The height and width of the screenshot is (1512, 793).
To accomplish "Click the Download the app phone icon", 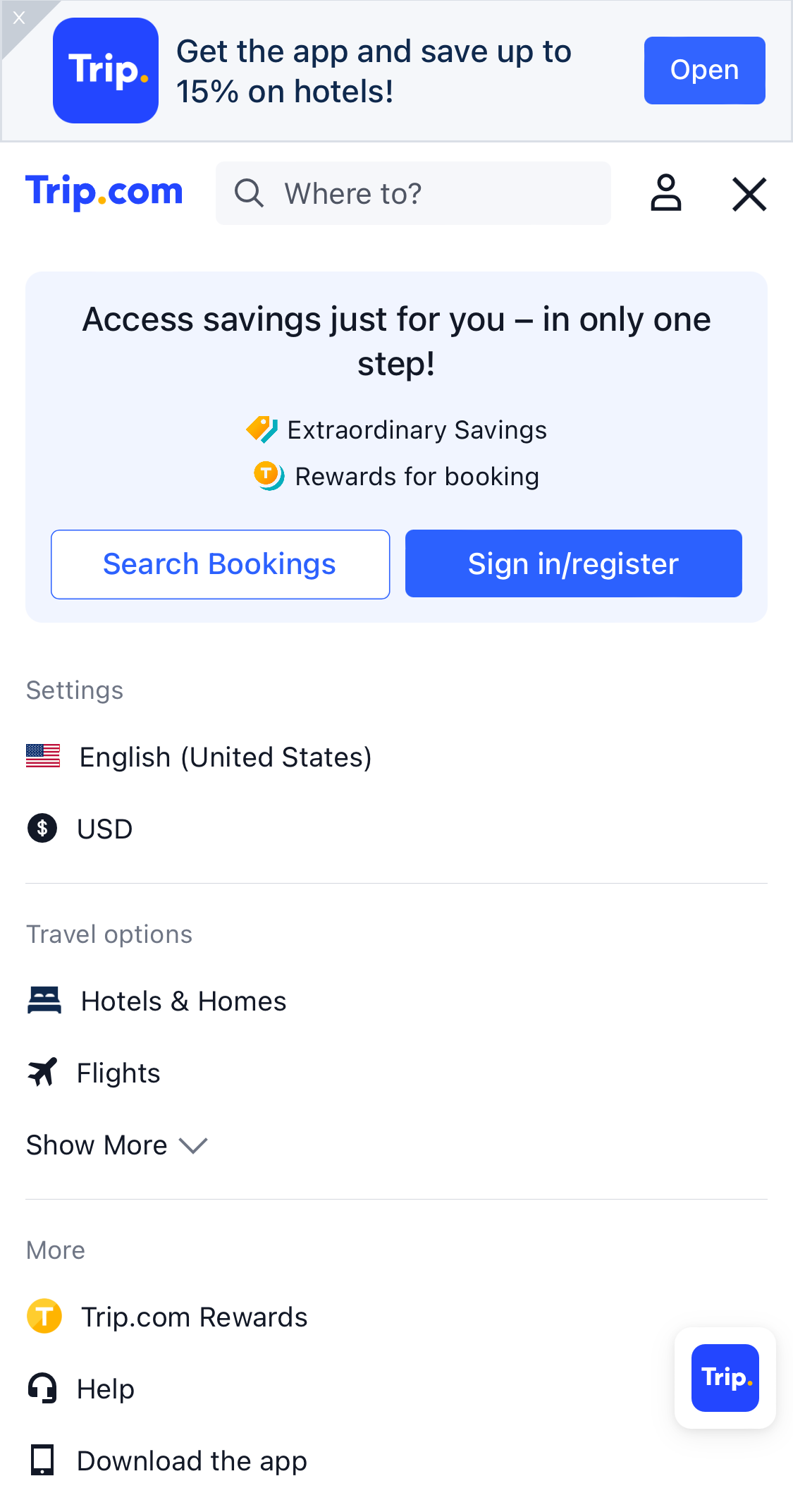I will (42, 1460).
